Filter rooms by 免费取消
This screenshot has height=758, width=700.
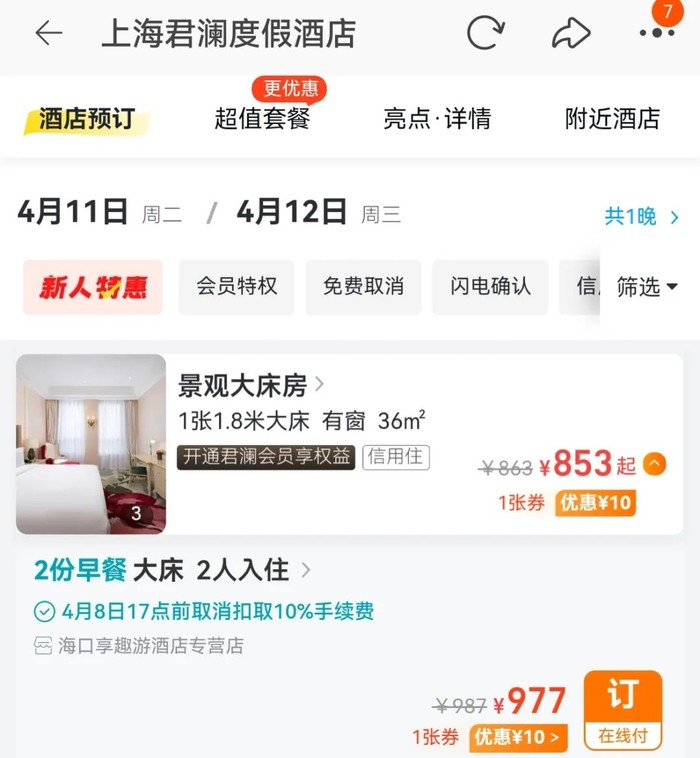[363, 288]
